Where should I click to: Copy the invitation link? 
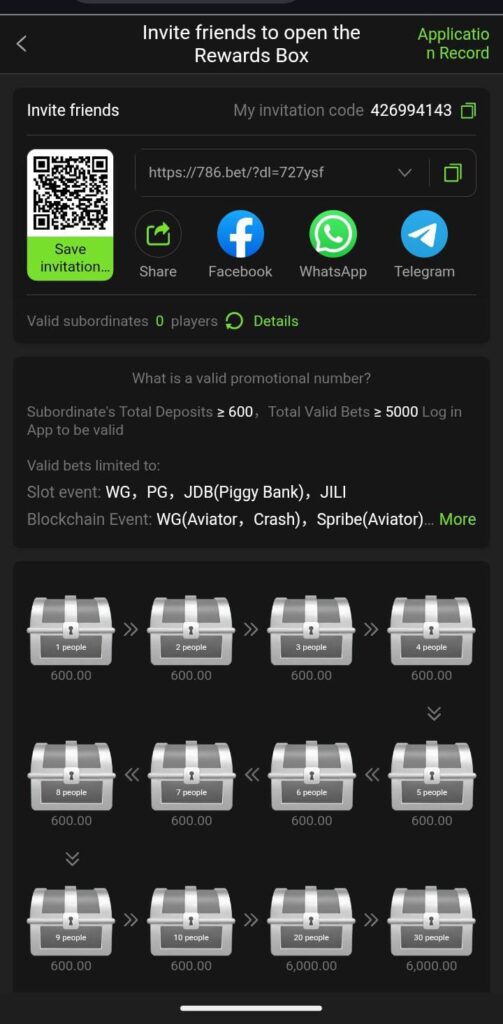tap(453, 173)
